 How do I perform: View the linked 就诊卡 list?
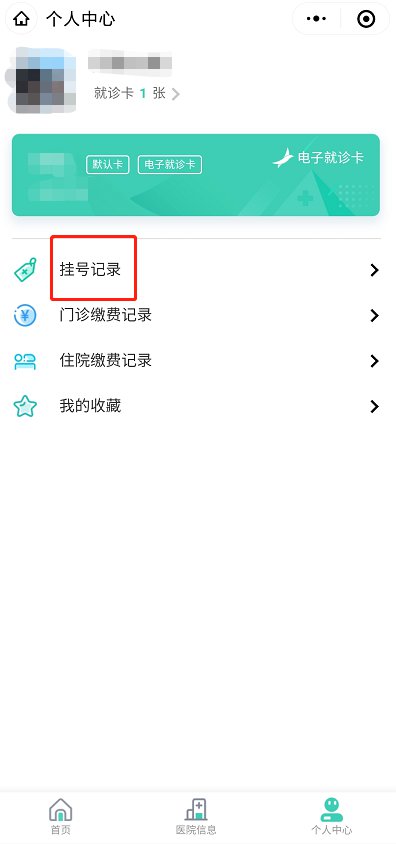(137, 94)
